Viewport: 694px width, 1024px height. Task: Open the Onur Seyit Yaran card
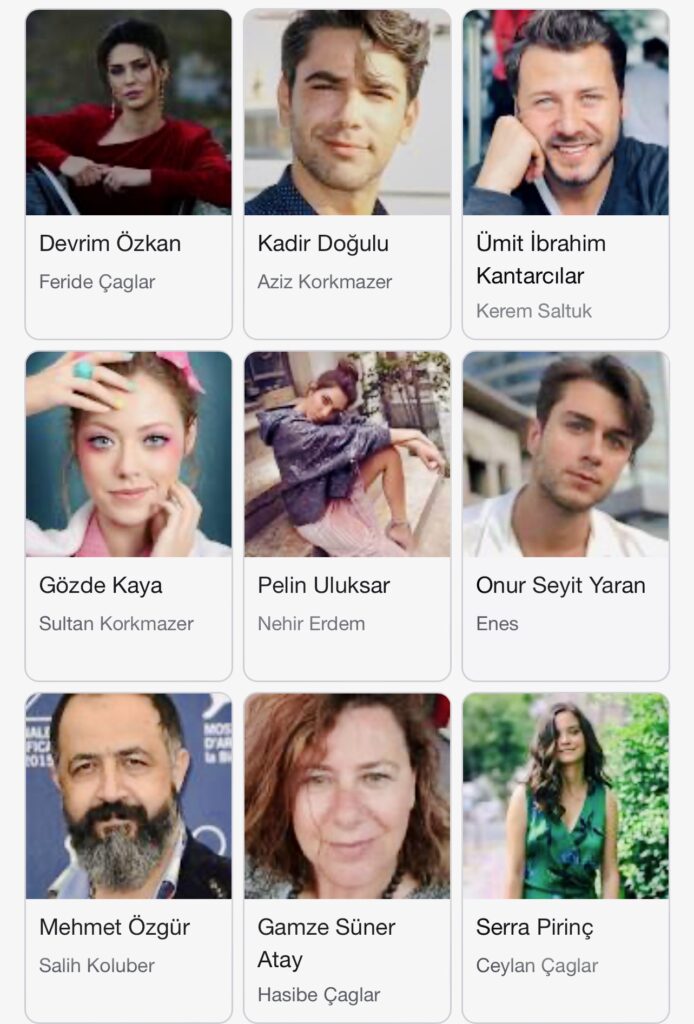[565, 516]
